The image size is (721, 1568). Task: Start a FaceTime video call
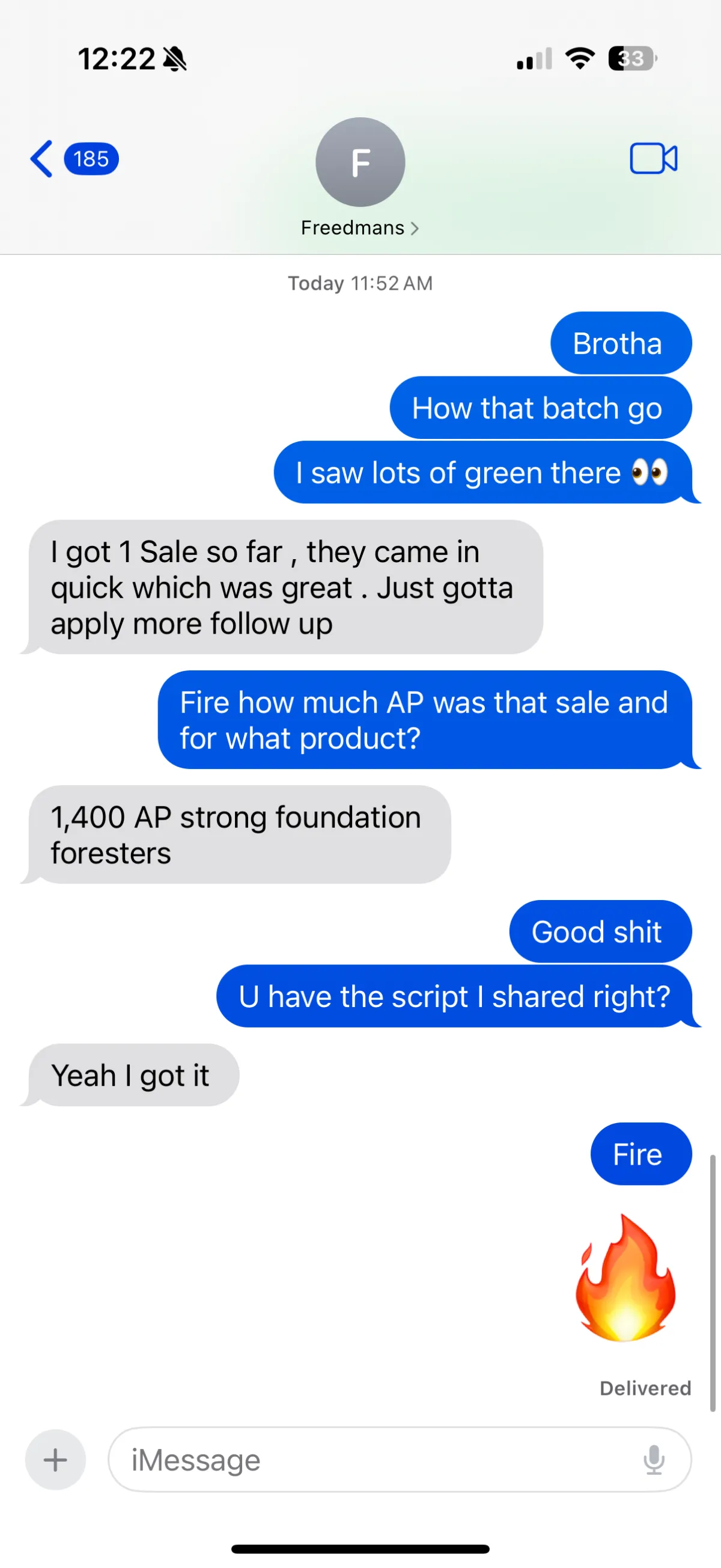pos(654,159)
